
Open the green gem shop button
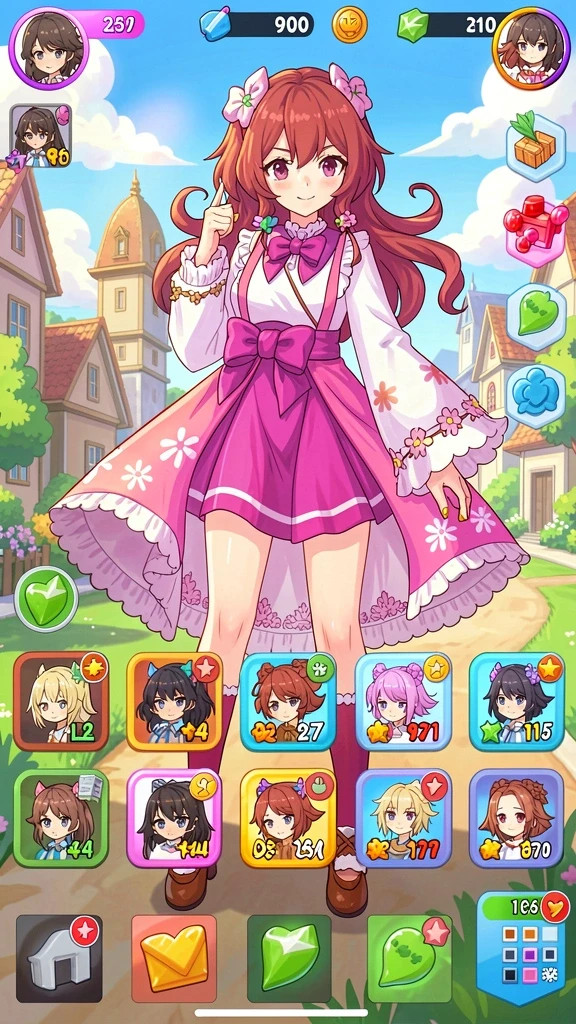point(289,958)
